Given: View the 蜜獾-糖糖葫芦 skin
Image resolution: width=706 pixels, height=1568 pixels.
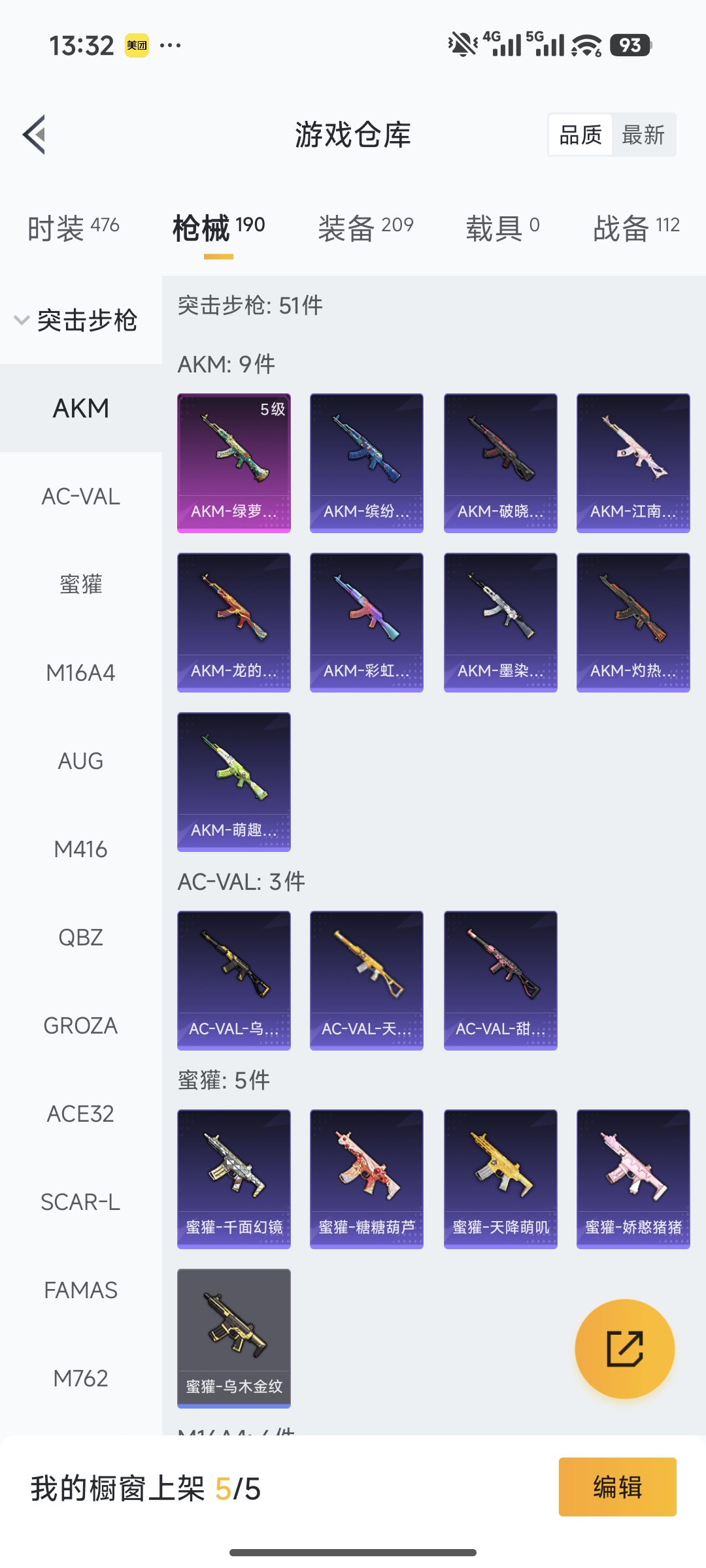Looking at the screenshot, I should (367, 1179).
